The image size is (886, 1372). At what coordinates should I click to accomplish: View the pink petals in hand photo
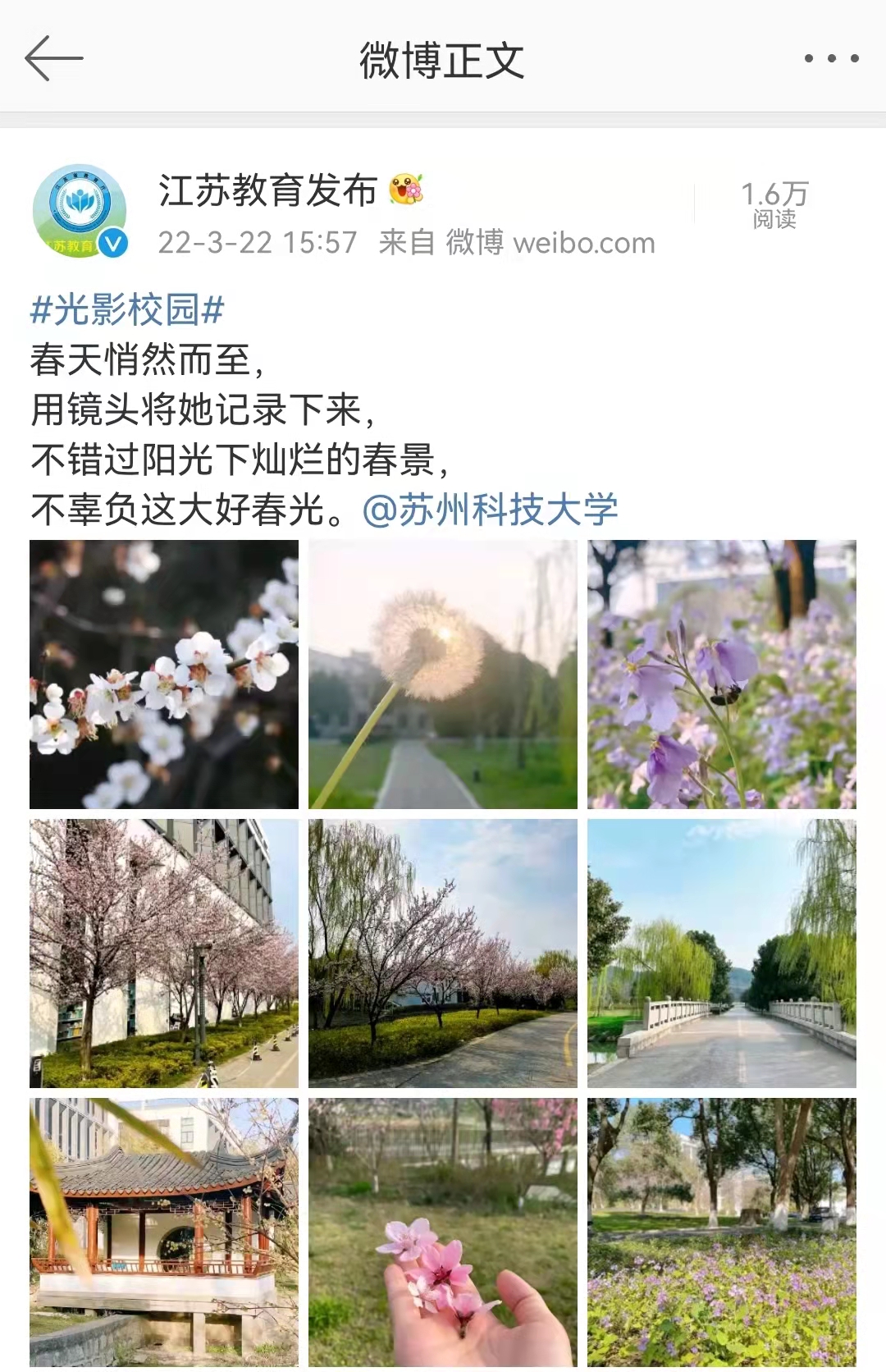click(443, 1233)
